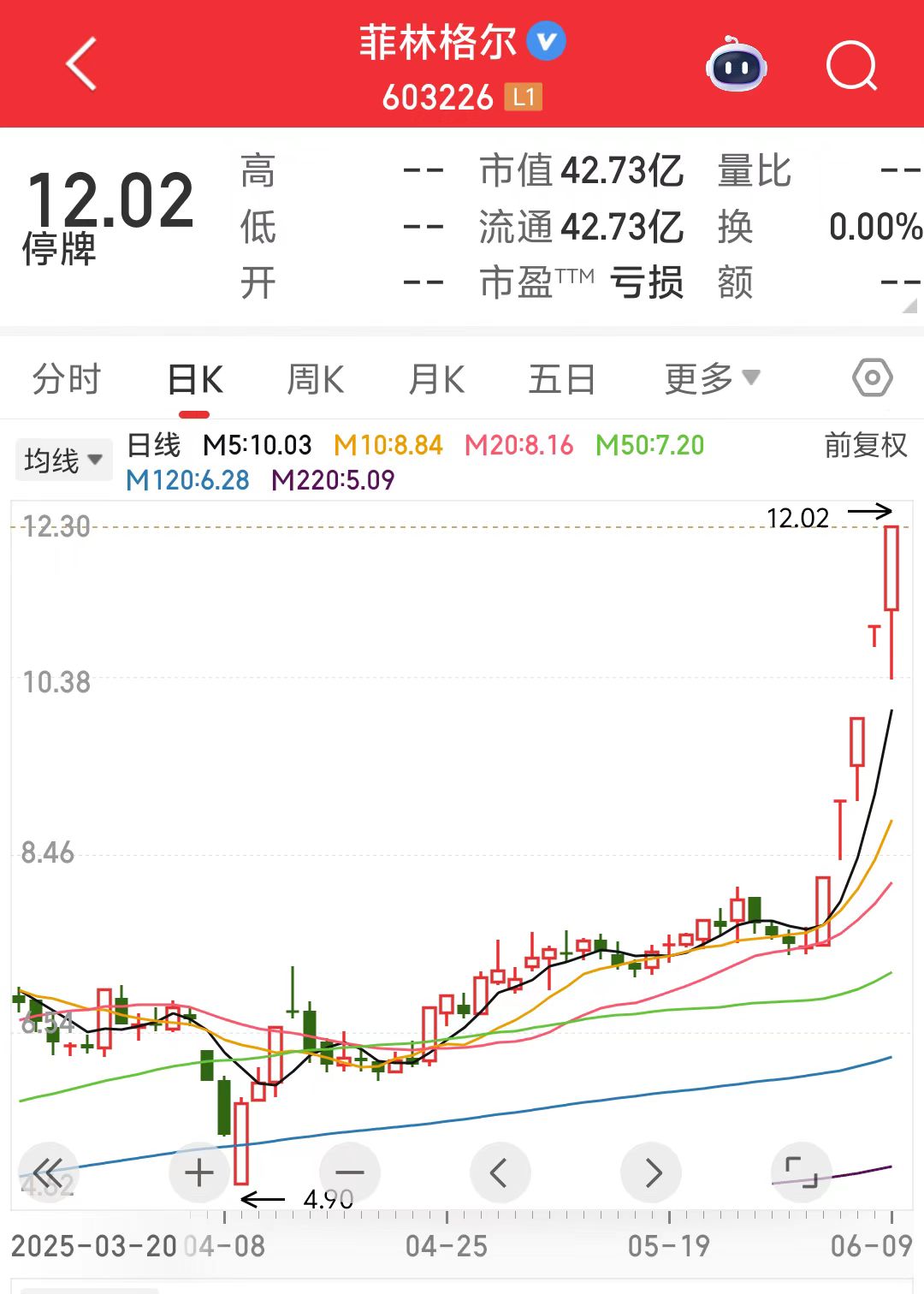
Task: Expand the 更多 chart period dropdown
Action: pos(712,378)
